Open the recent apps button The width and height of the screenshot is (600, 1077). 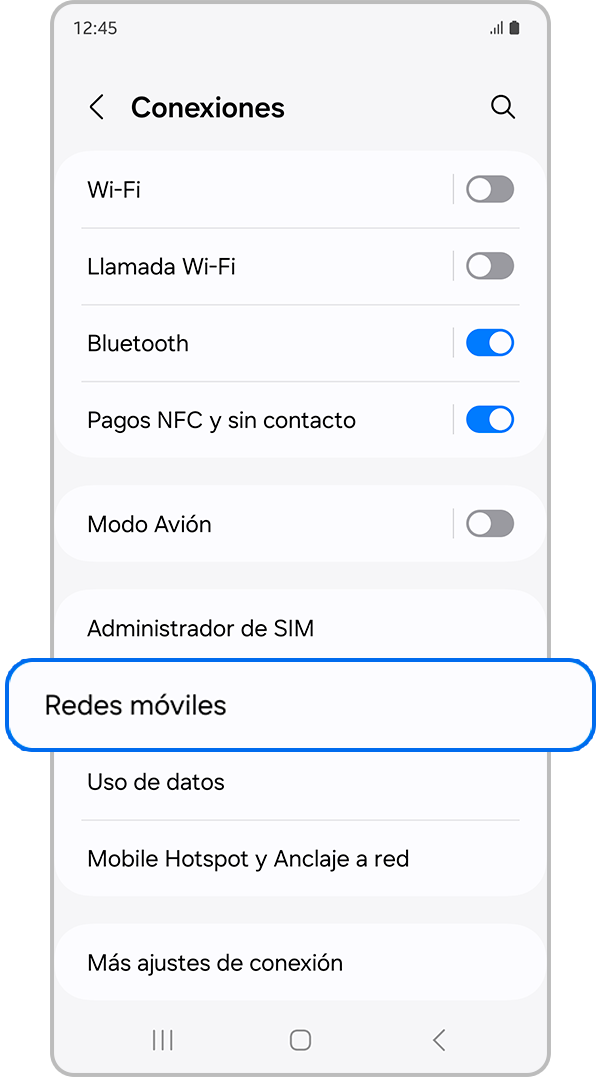pos(162,1040)
